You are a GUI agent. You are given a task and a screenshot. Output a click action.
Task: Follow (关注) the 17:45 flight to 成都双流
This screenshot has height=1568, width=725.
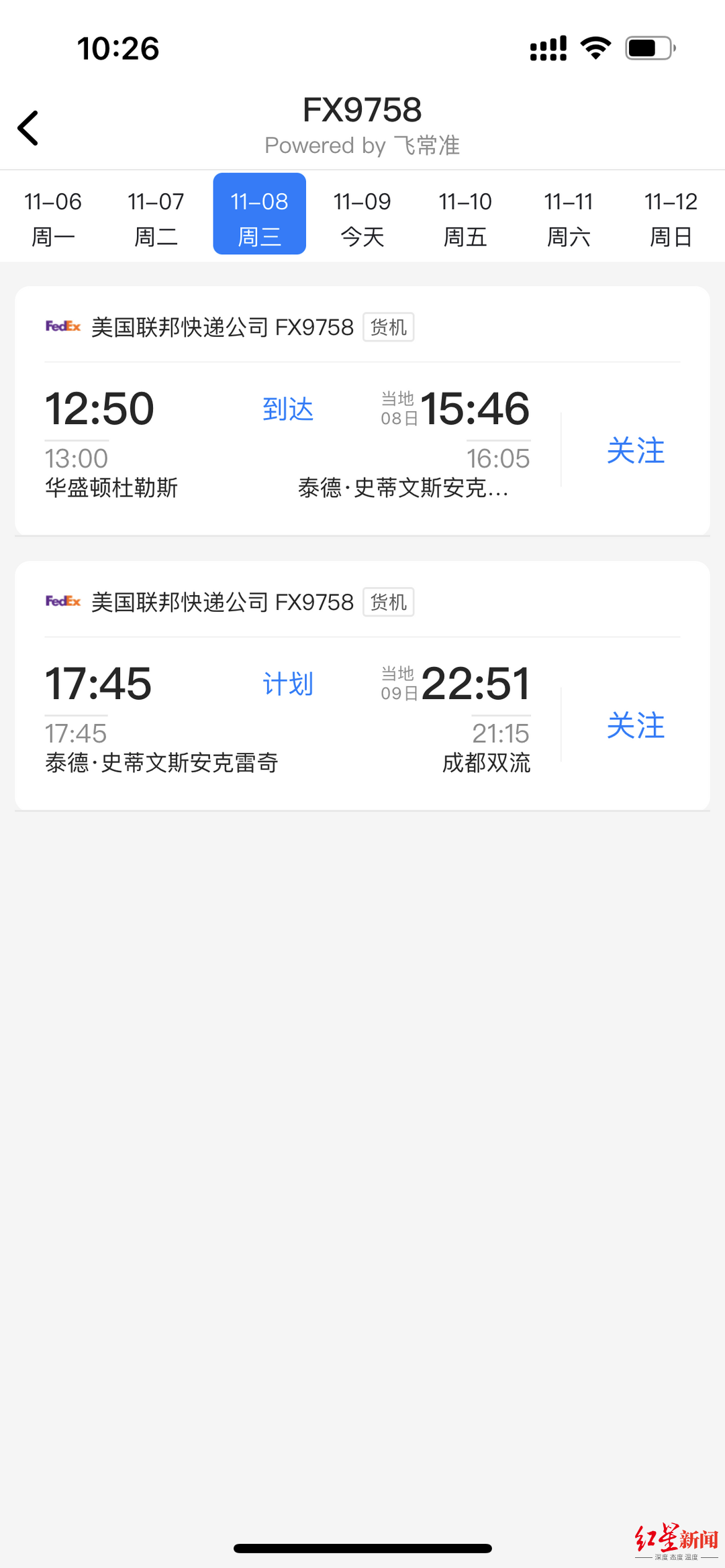pyautogui.click(x=635, y=725)
